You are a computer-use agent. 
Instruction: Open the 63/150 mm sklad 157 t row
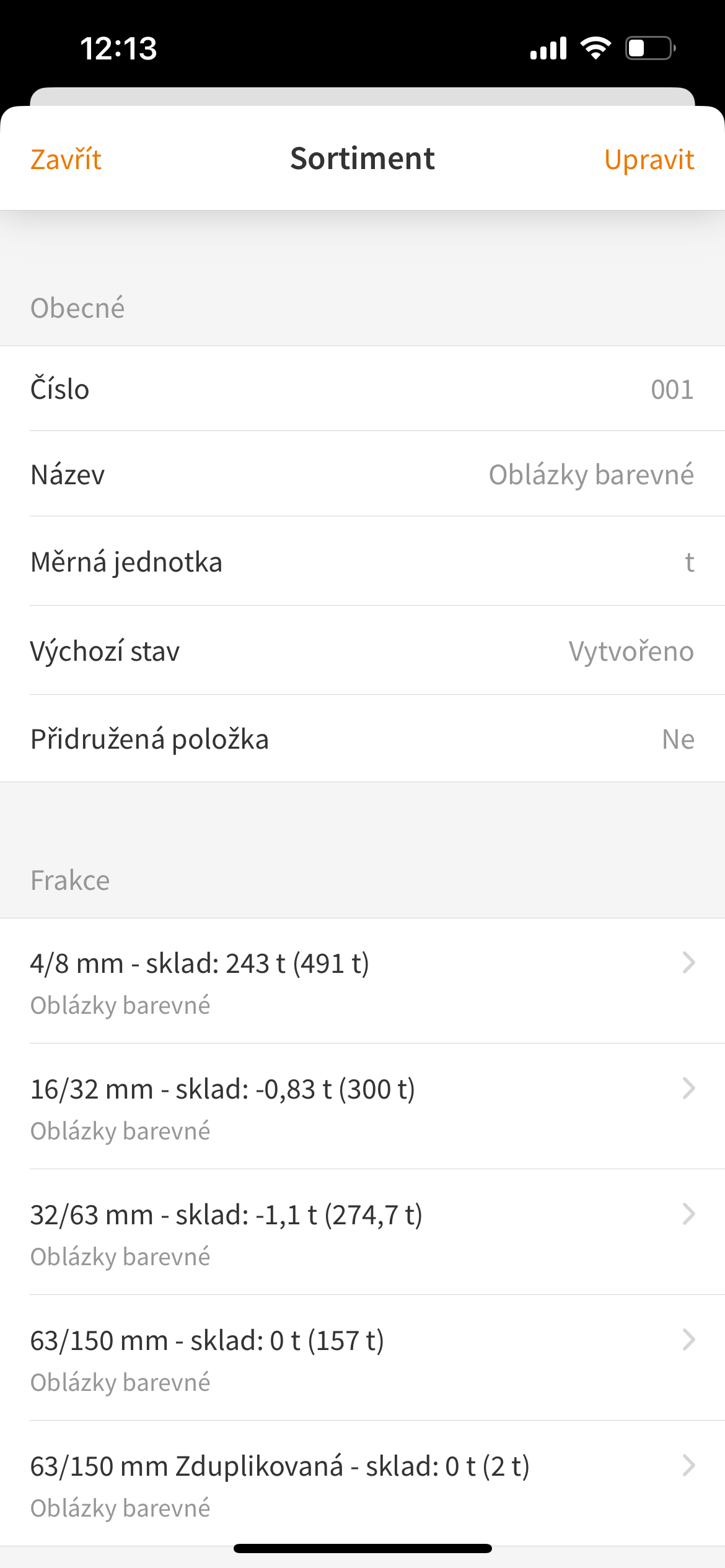pos(362,1358)
